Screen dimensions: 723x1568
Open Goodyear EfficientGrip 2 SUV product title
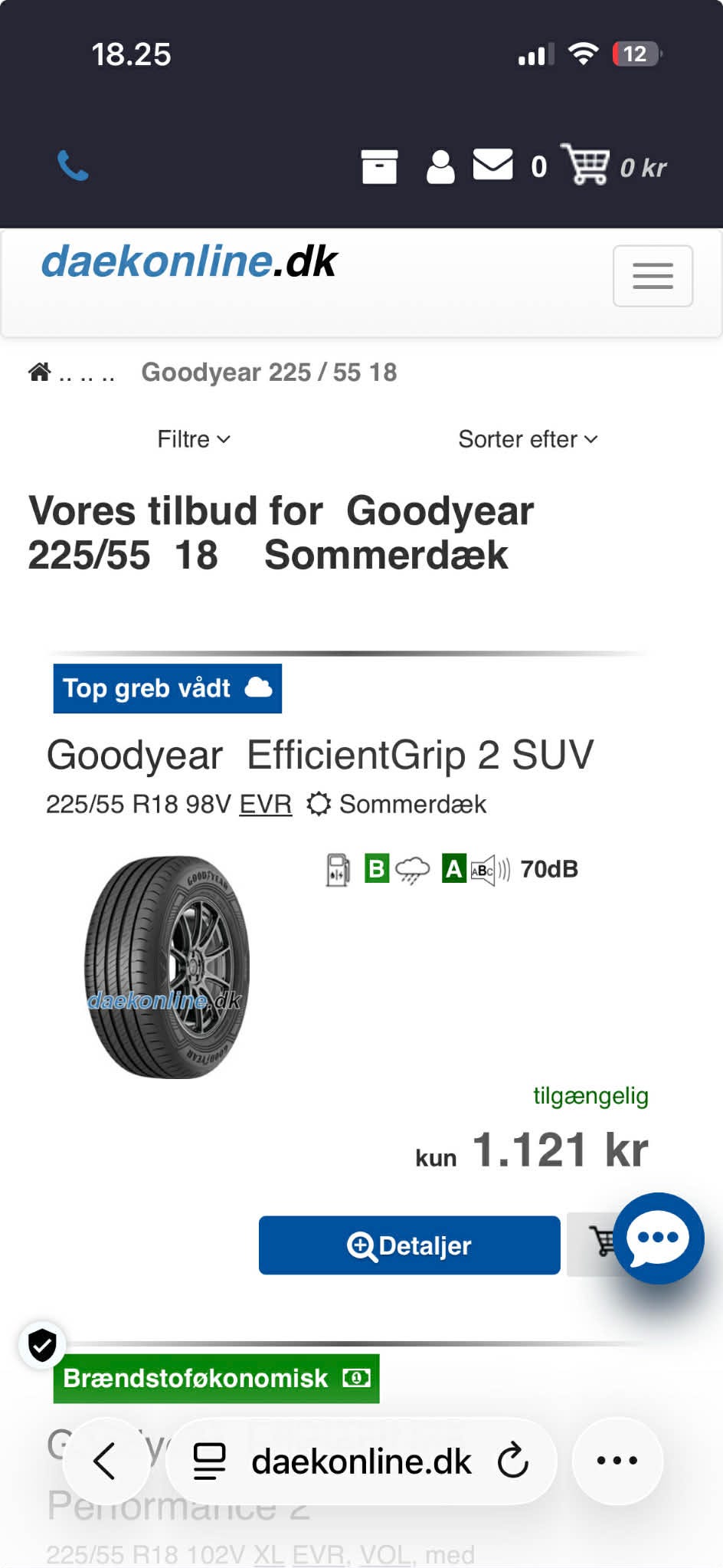[319, 755]
